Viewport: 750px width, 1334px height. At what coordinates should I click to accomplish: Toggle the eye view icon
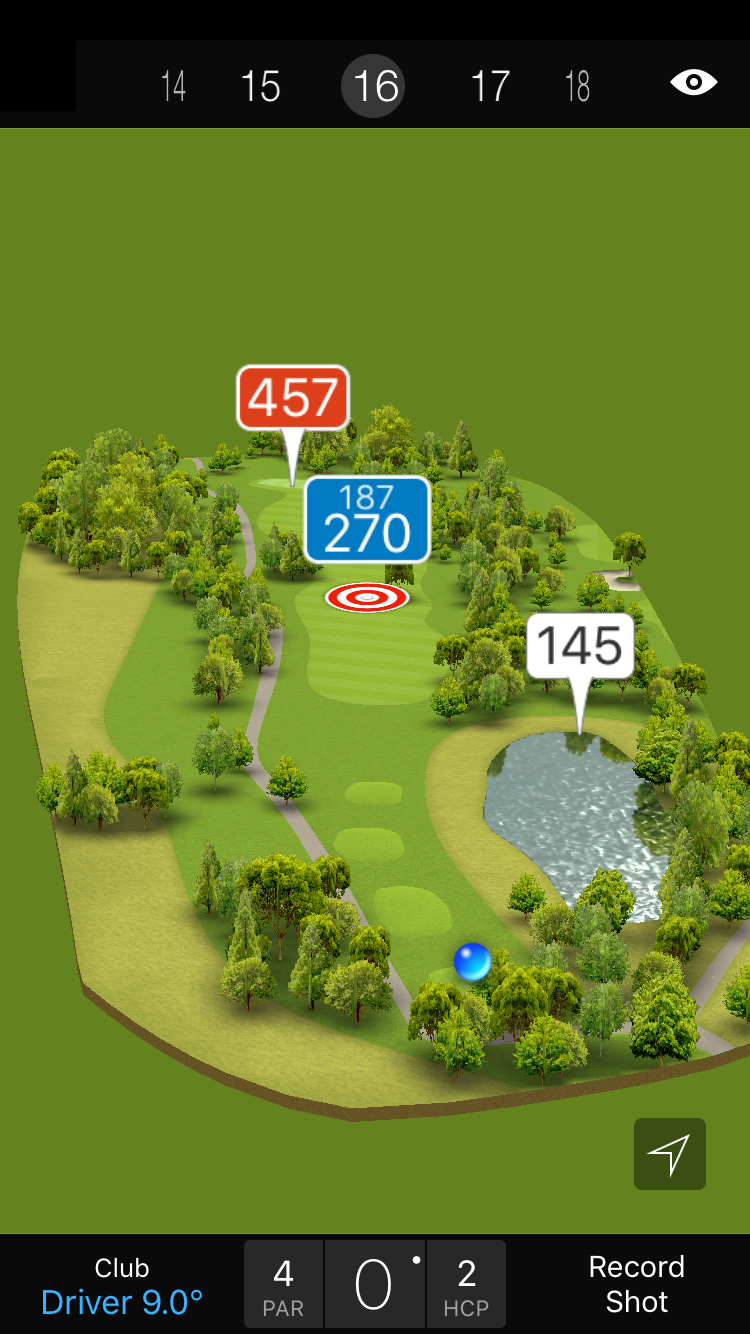693,83
